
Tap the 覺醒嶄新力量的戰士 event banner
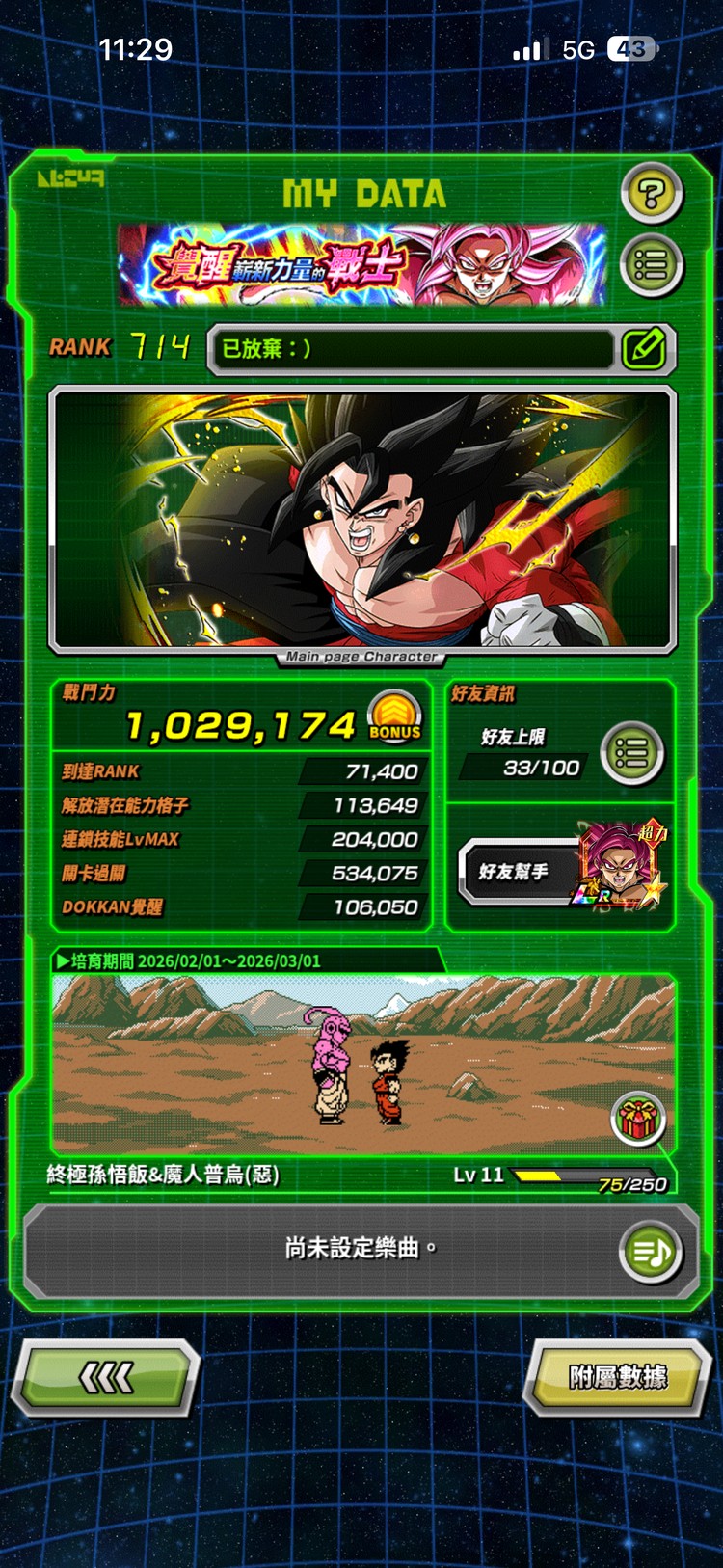362,265
